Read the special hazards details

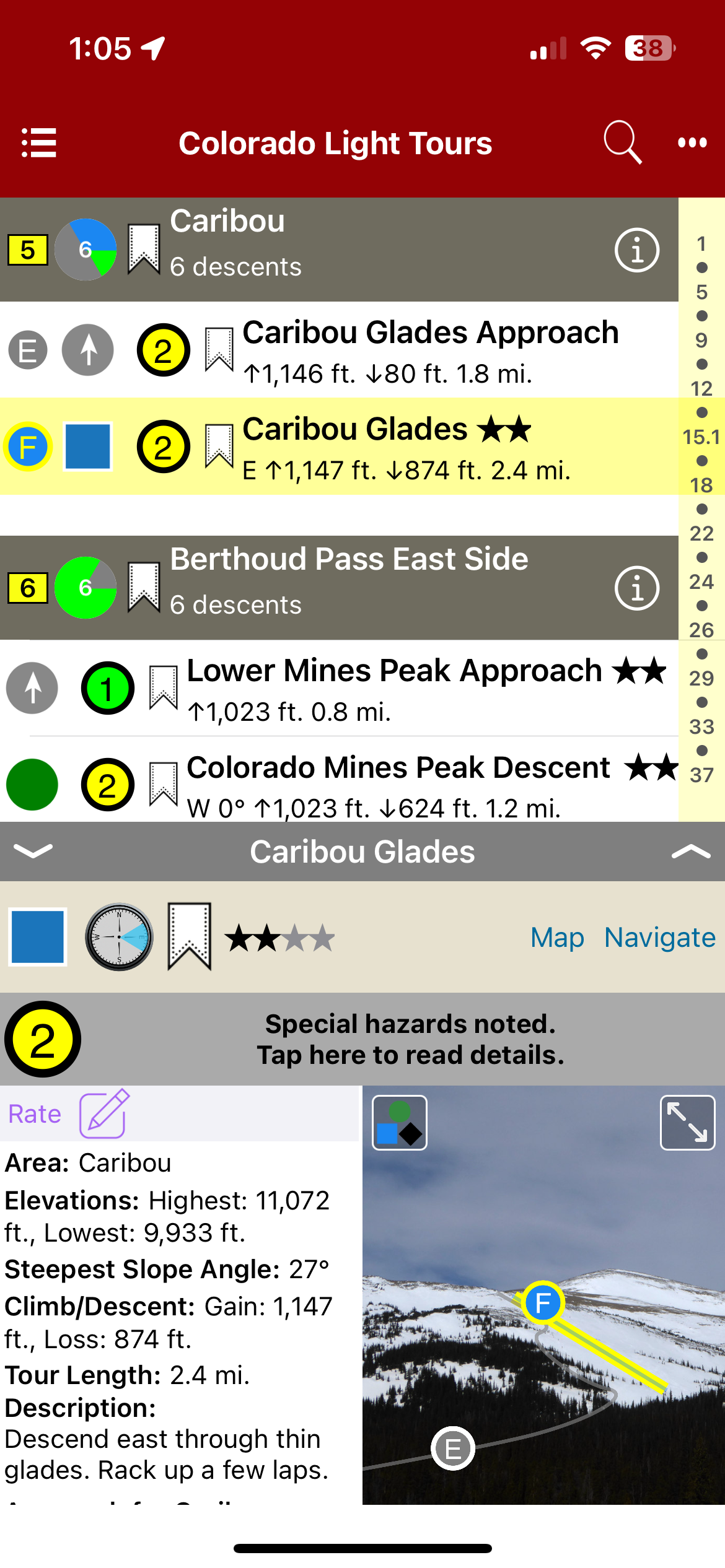[410, 1039]
